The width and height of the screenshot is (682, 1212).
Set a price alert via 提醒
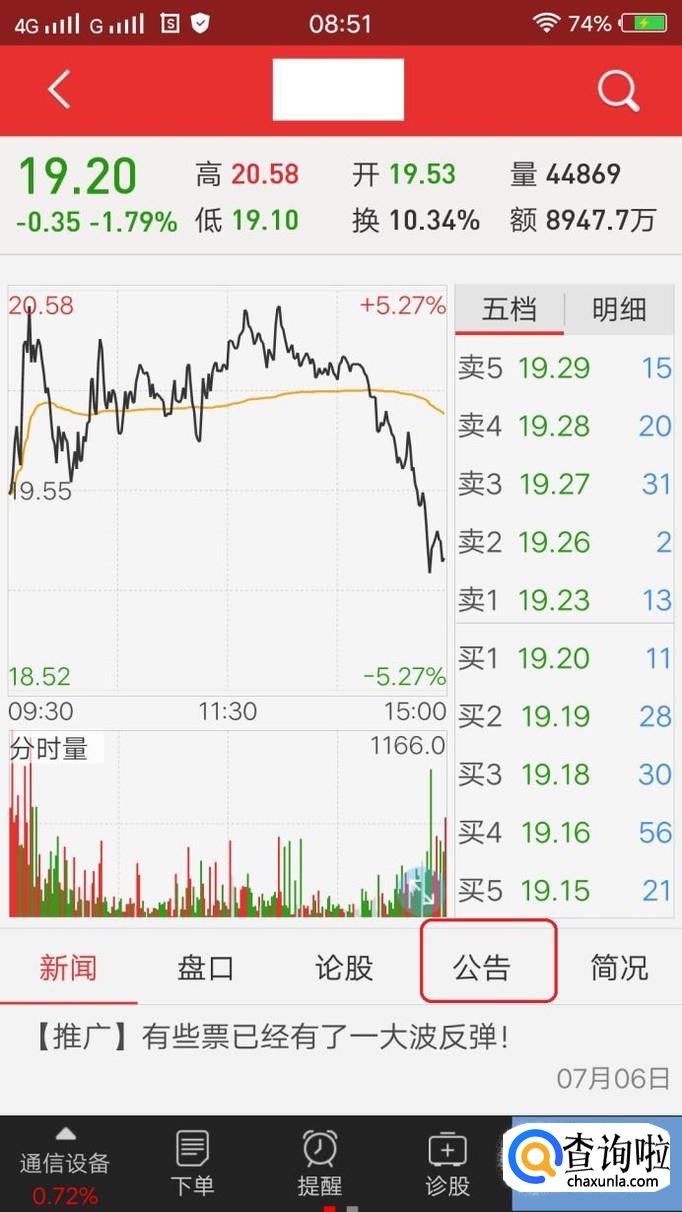pos(320,1165)
